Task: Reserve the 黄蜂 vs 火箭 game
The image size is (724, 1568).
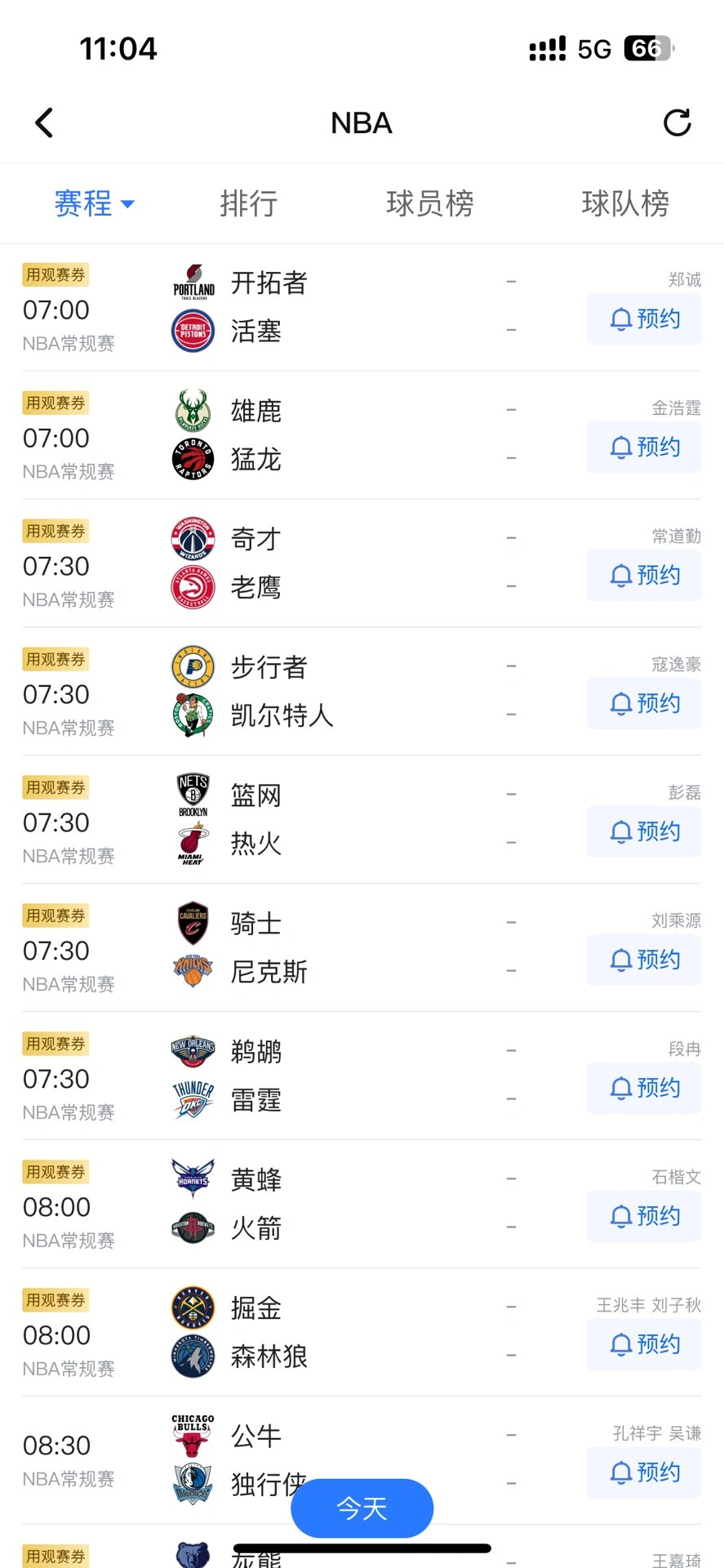Action: [644, 1216]
